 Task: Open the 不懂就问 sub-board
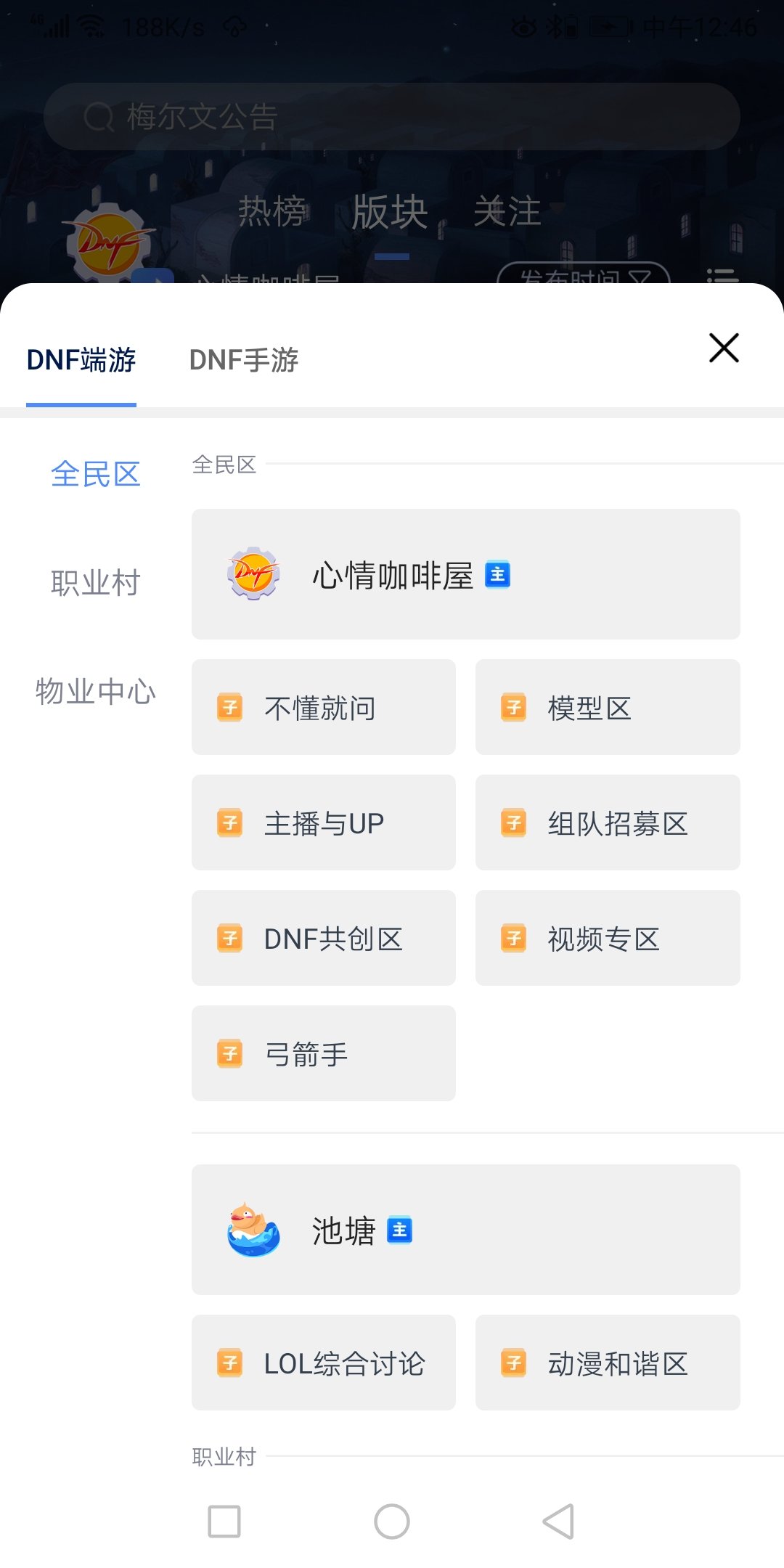coord(324,707)
